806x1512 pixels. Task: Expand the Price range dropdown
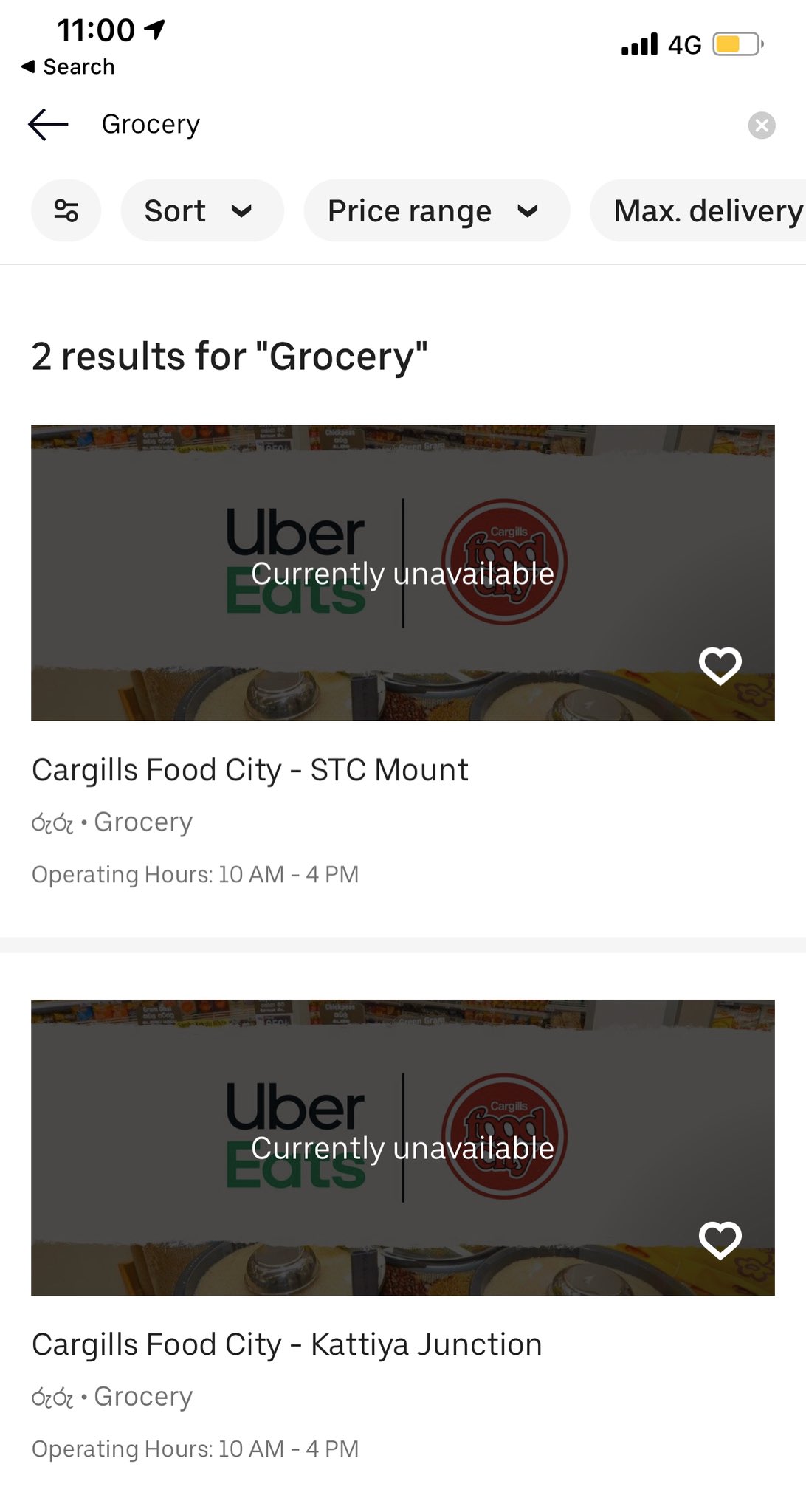pos(436,210)
